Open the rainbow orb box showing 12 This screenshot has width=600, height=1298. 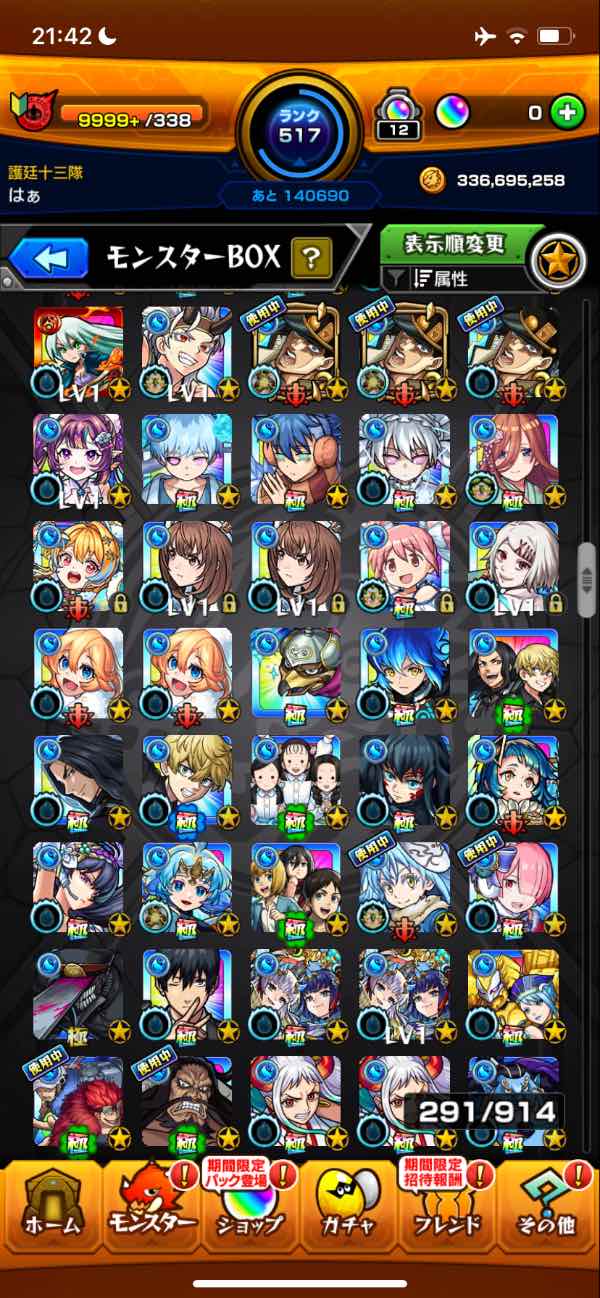pyautogui.click(x=397, y=114)
